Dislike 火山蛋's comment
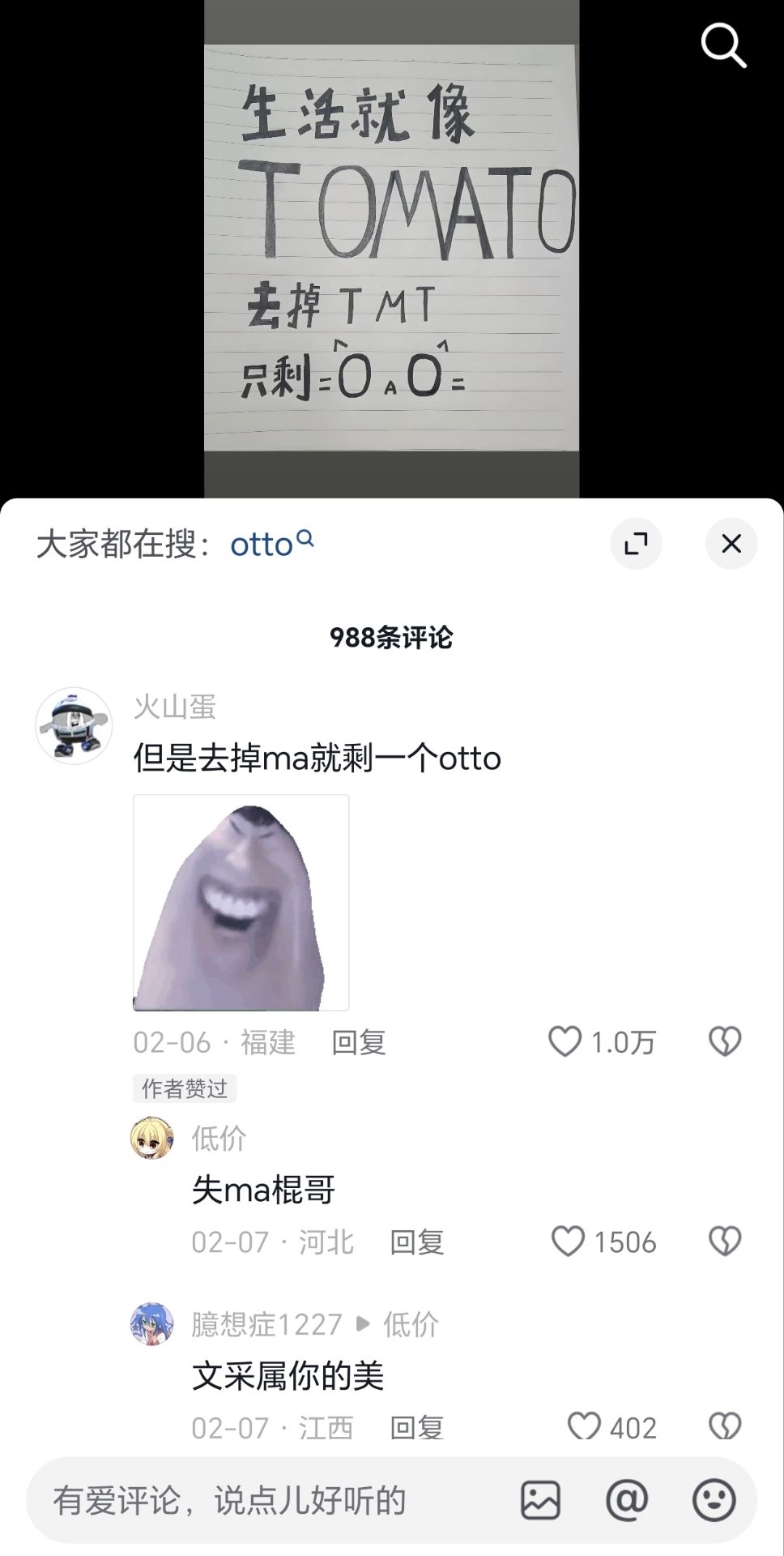Image resolution: width=784 pixels, height=1556 pixels. pyautogui.click(x=724, y=1041)
